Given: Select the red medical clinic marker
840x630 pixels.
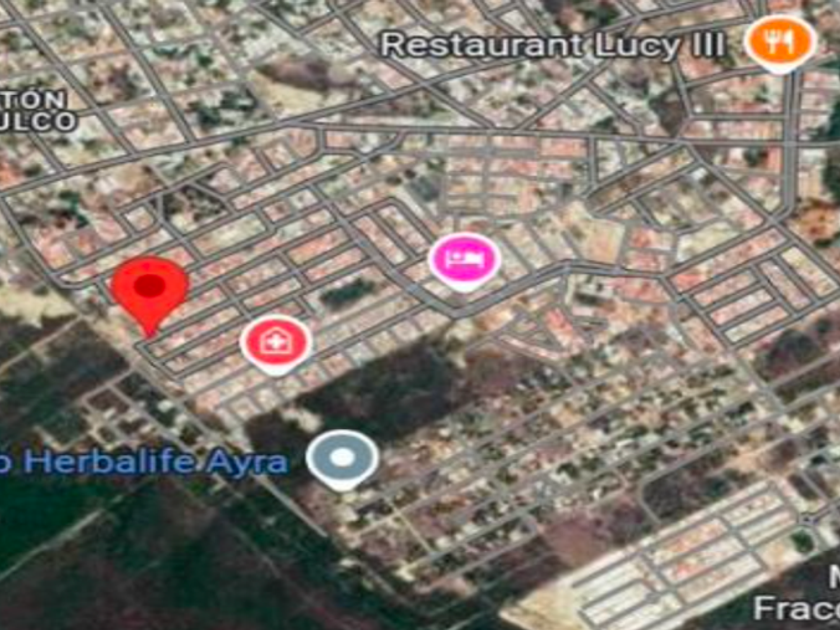Looking at the screenshot, I should point(276,345).
